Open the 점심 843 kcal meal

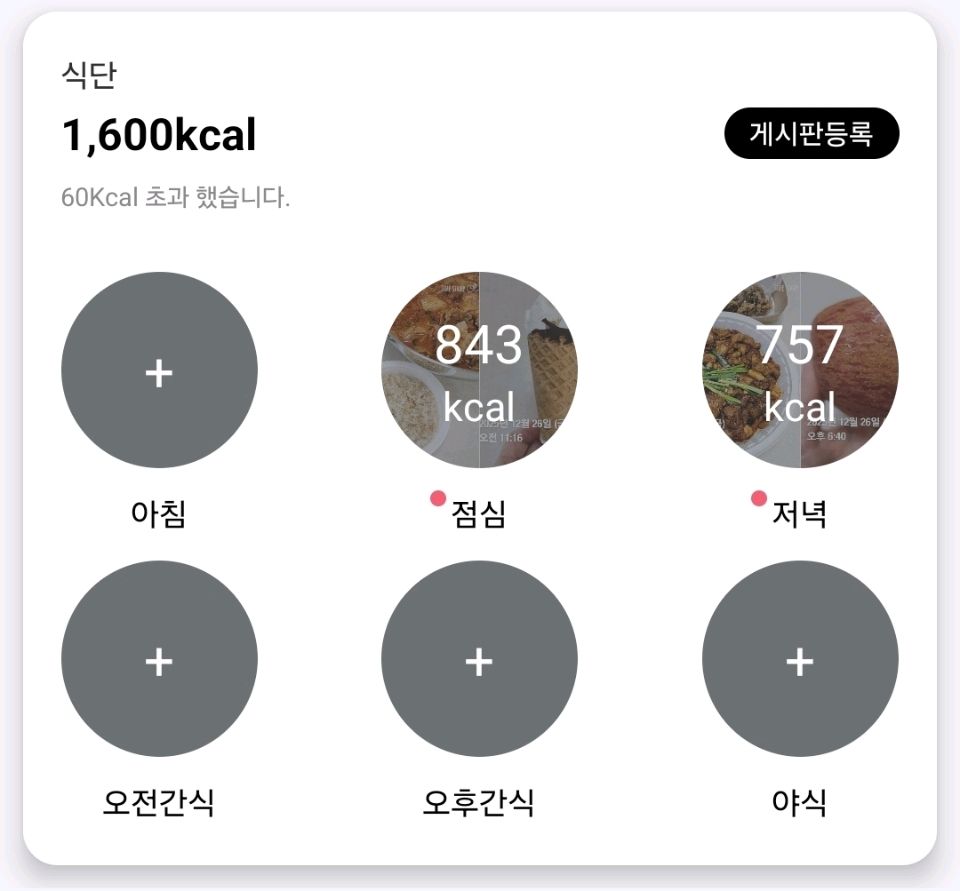coord(479,370)
